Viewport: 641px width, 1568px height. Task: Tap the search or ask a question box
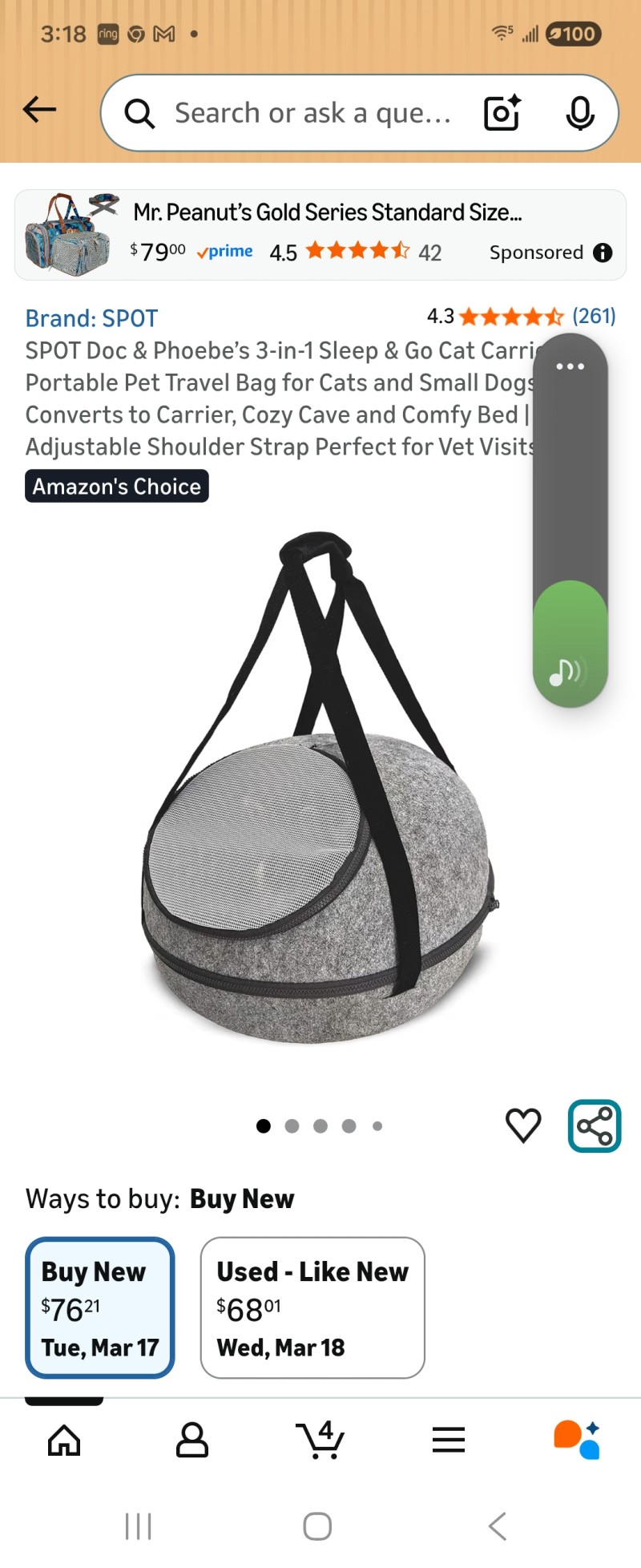312,113
